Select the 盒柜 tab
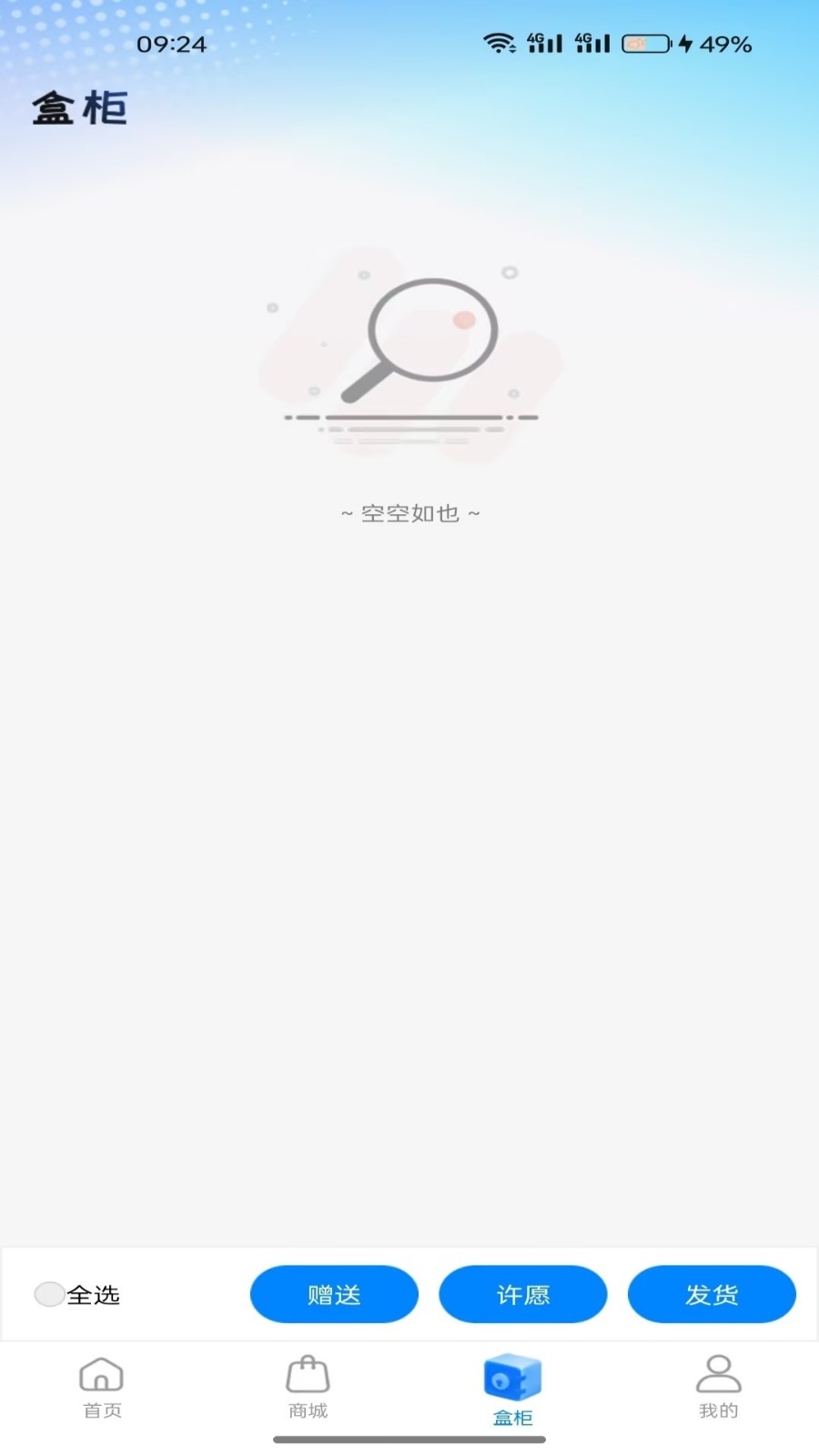The height and width of the screenshot is (1456, 819). click(x=512, y=1390)
